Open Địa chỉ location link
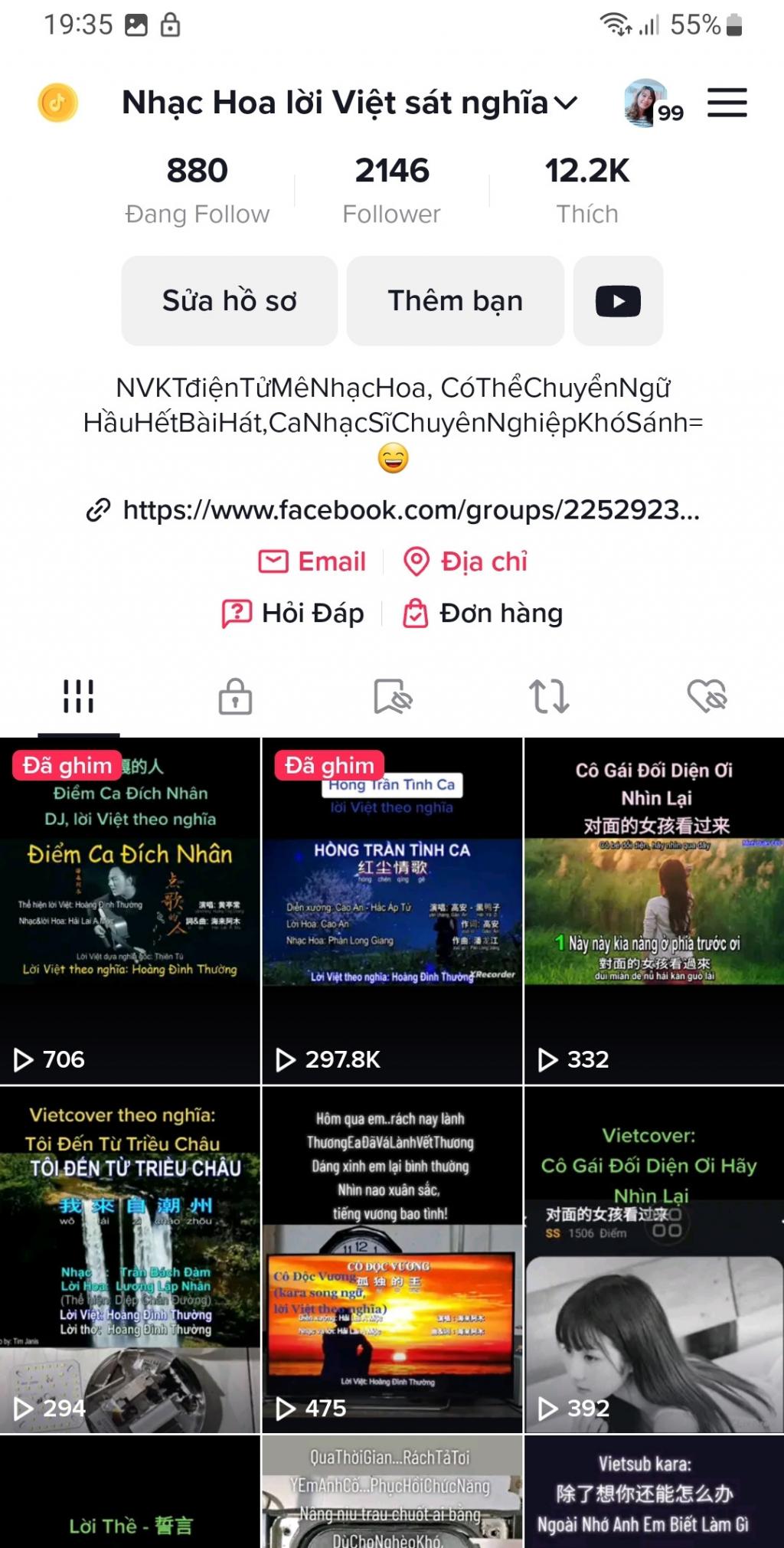The width and height of the screenshot is (784, 1548). (x=465, y=561)
